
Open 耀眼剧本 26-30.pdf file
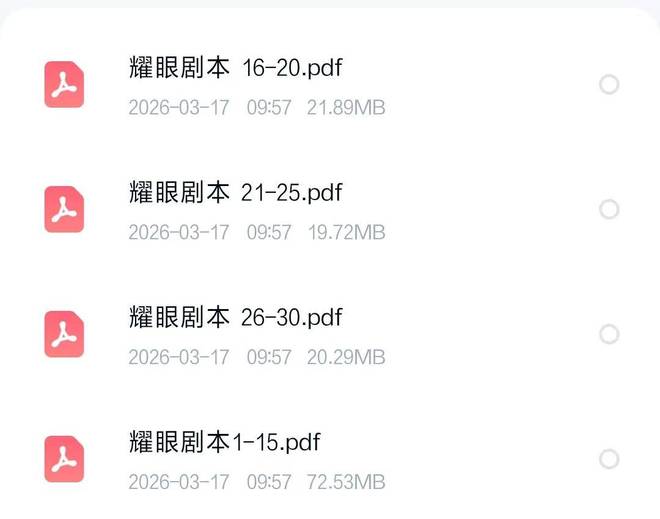point(236,318)
